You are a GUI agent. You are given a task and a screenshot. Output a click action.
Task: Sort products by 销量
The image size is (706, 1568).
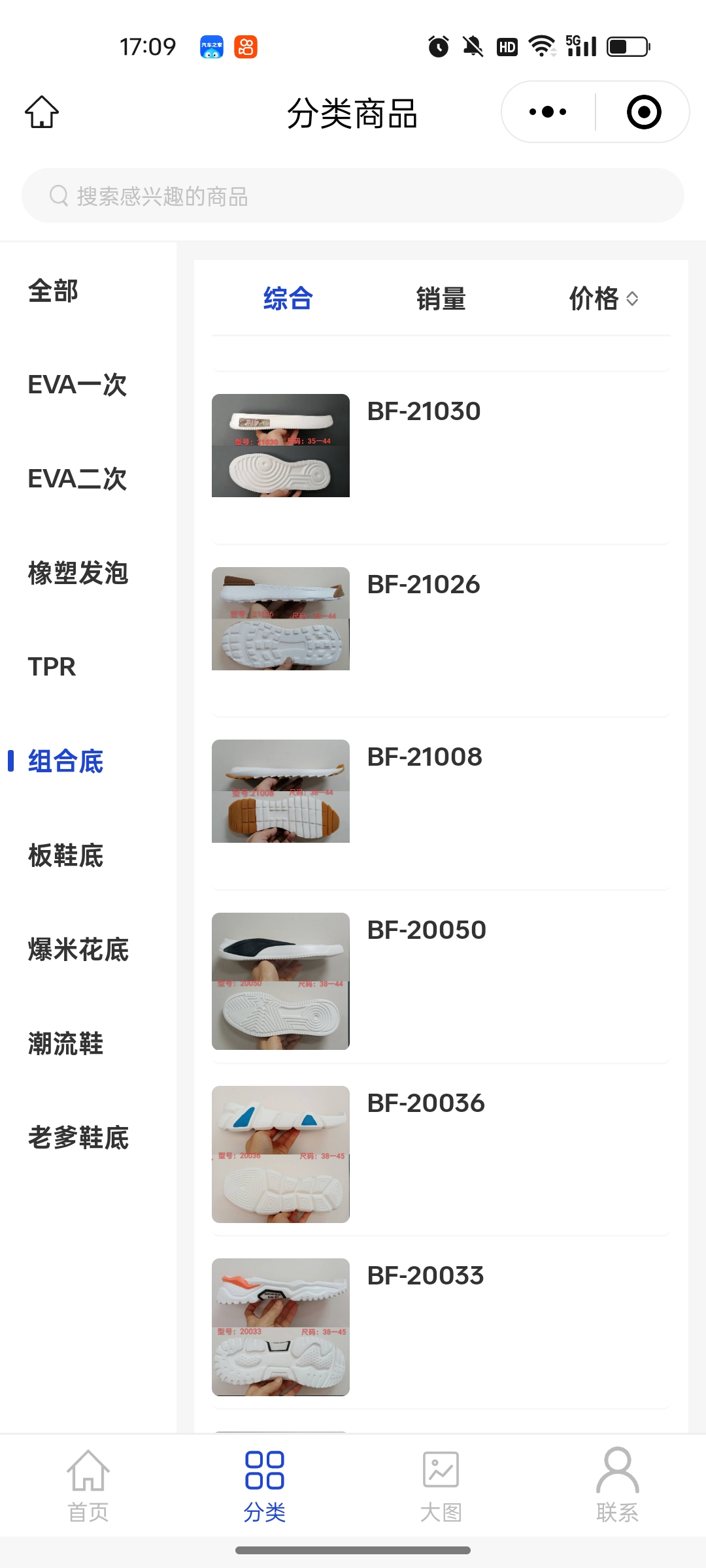click(x=441, y=299)
